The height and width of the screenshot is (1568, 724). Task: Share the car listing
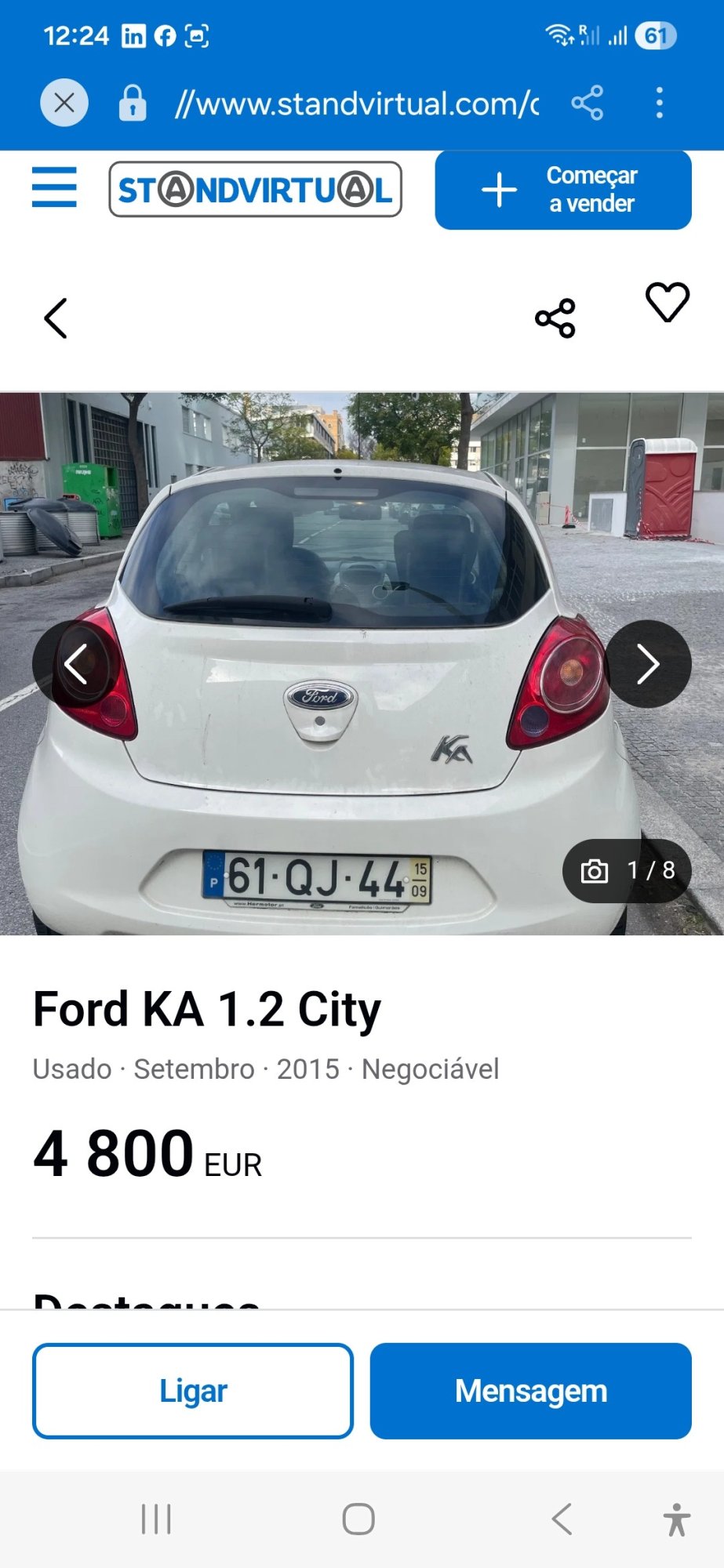555,318
